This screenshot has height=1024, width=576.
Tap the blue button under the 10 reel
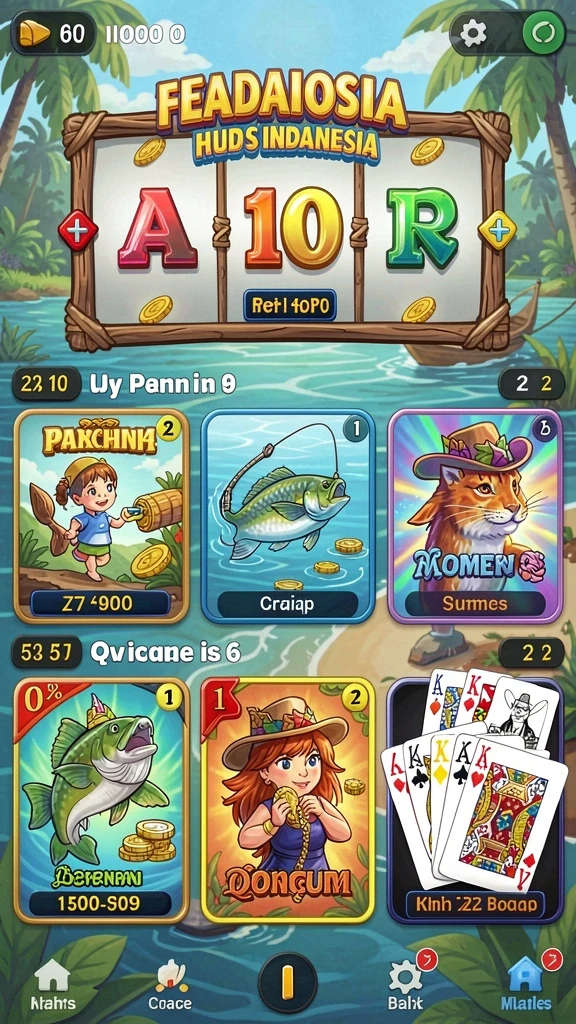click(290, 305)
